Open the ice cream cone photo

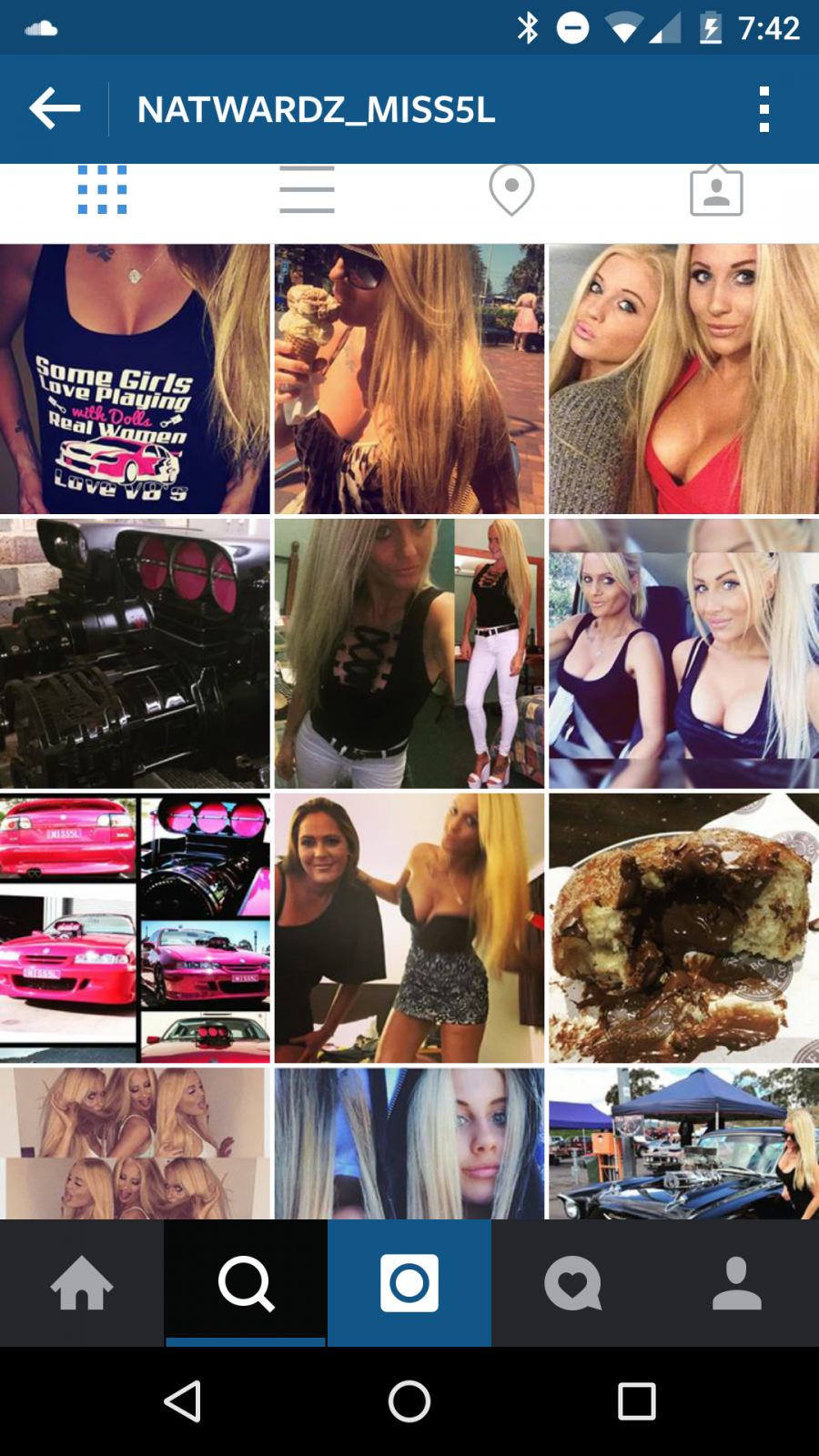point(409,379)
